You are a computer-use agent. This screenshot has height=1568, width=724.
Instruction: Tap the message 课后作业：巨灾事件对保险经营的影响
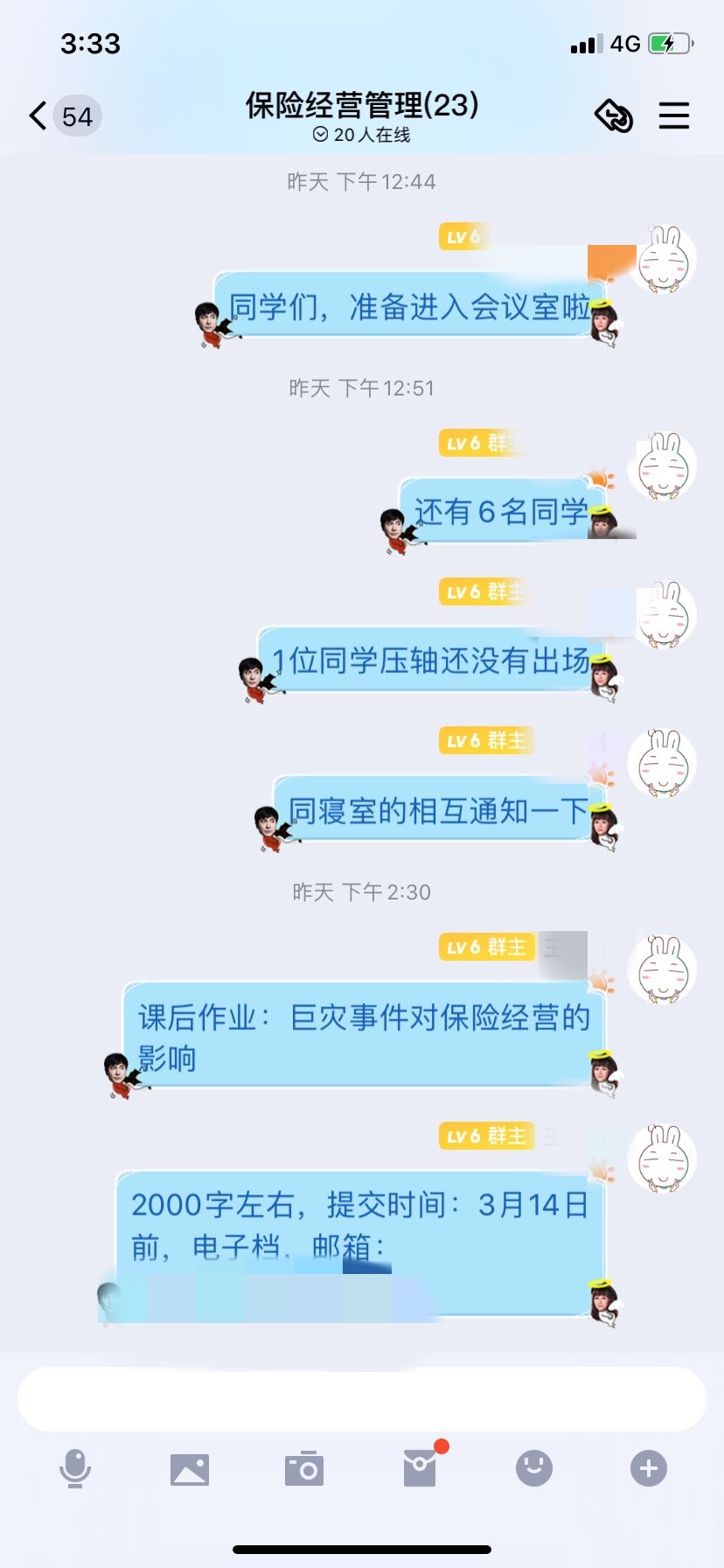(x=363, y=1037)
